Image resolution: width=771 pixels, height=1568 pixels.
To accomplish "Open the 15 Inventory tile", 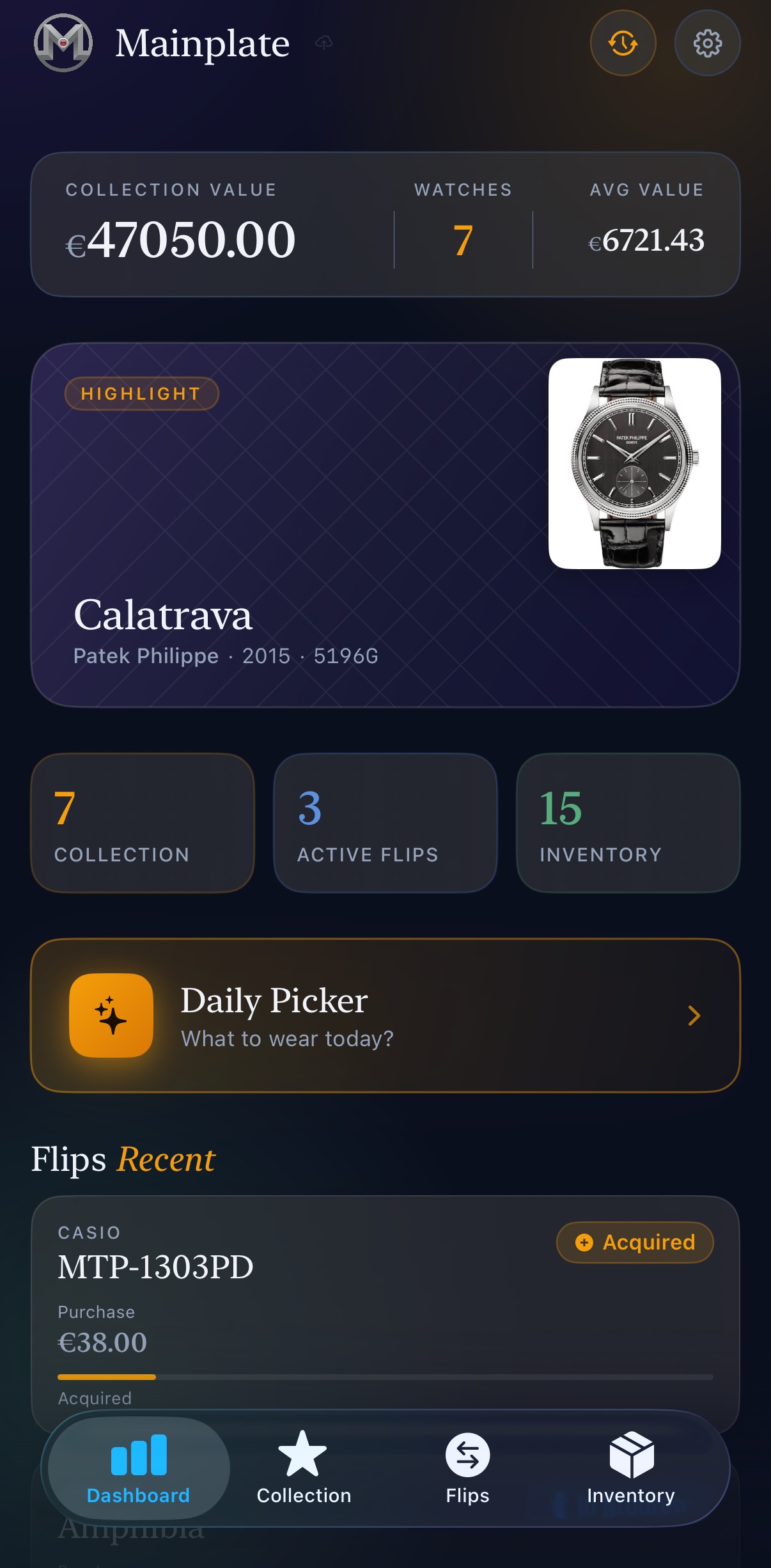I will 628,822.
